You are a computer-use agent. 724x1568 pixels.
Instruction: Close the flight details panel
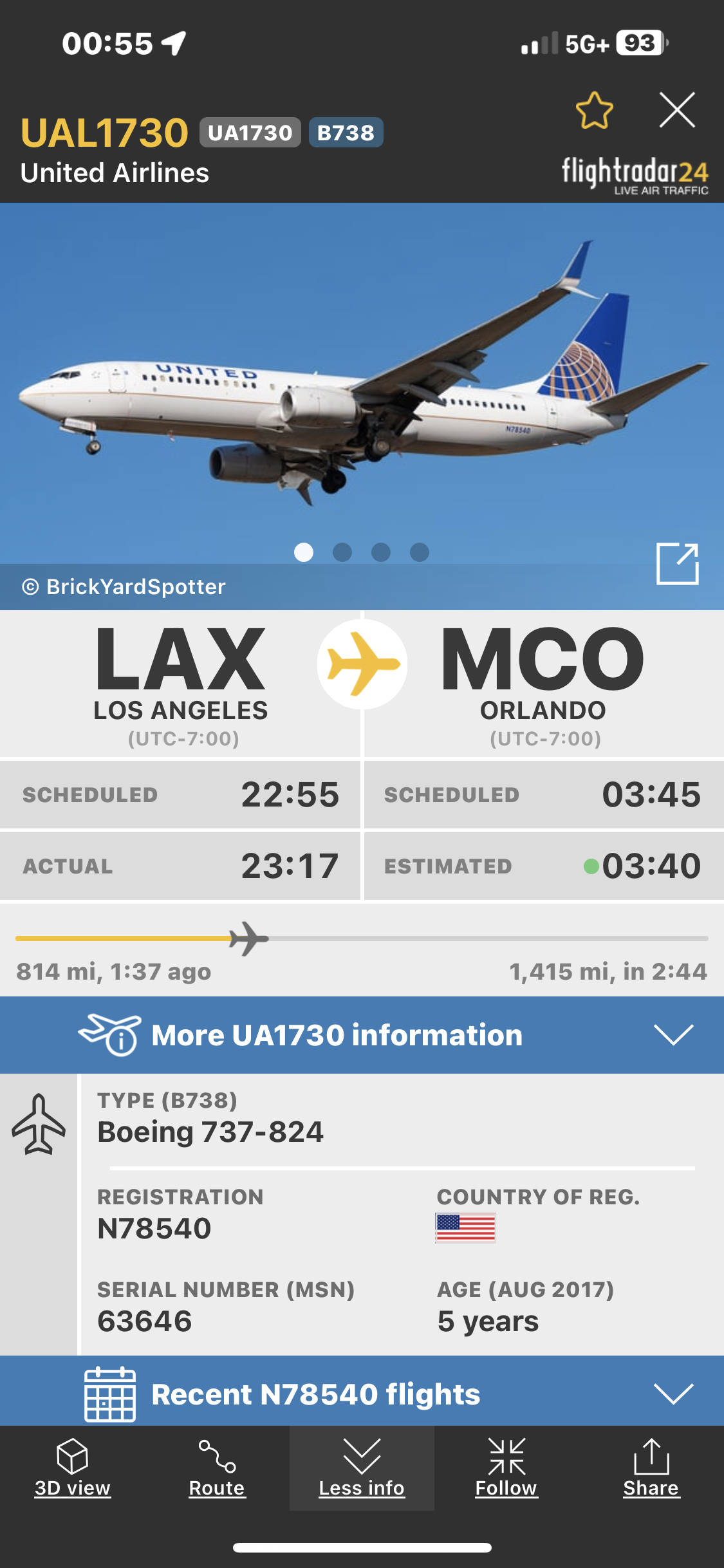pyautogui.click(x=677, y=110)
